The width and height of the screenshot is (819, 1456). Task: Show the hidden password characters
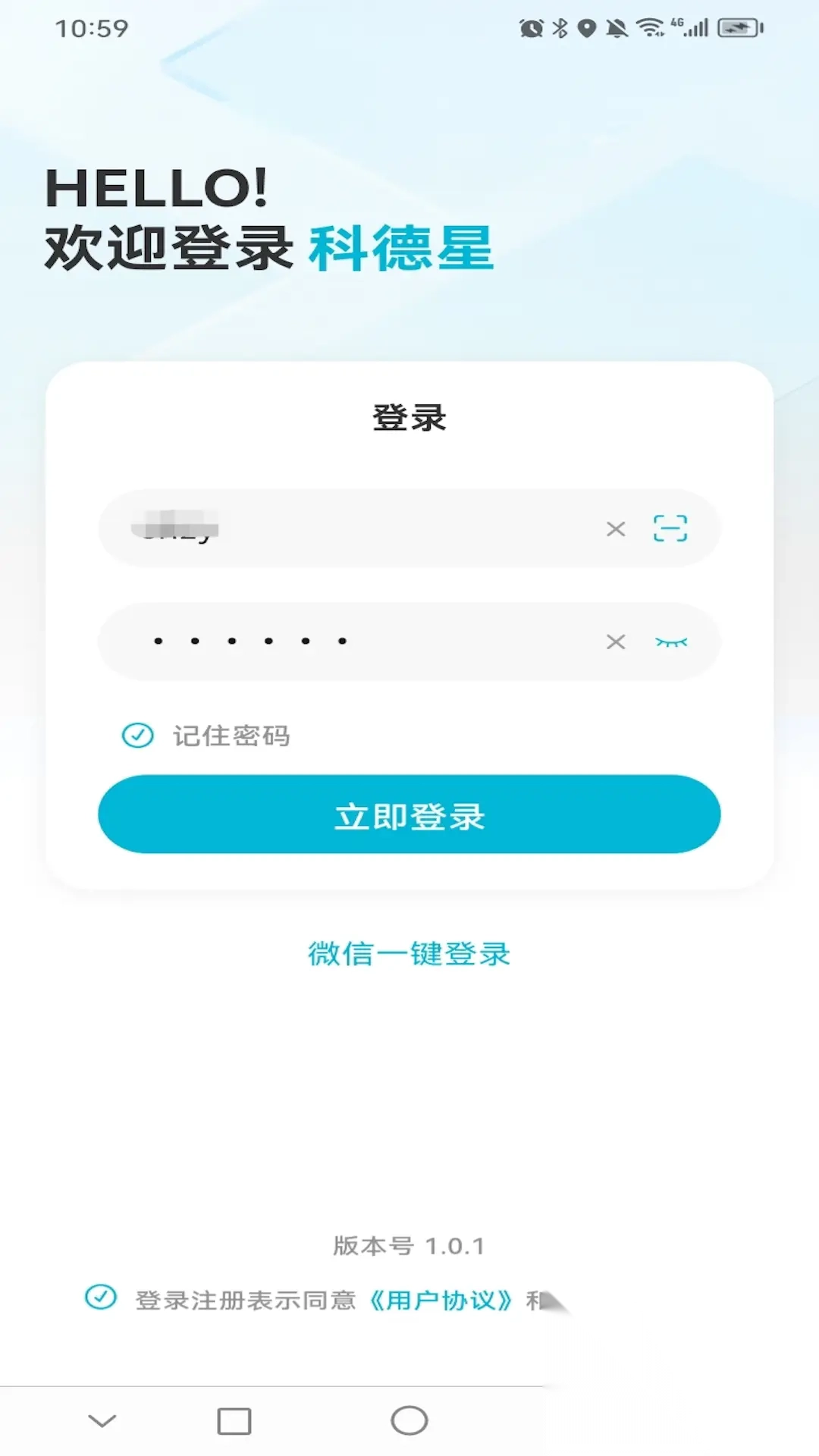[673, 642]
